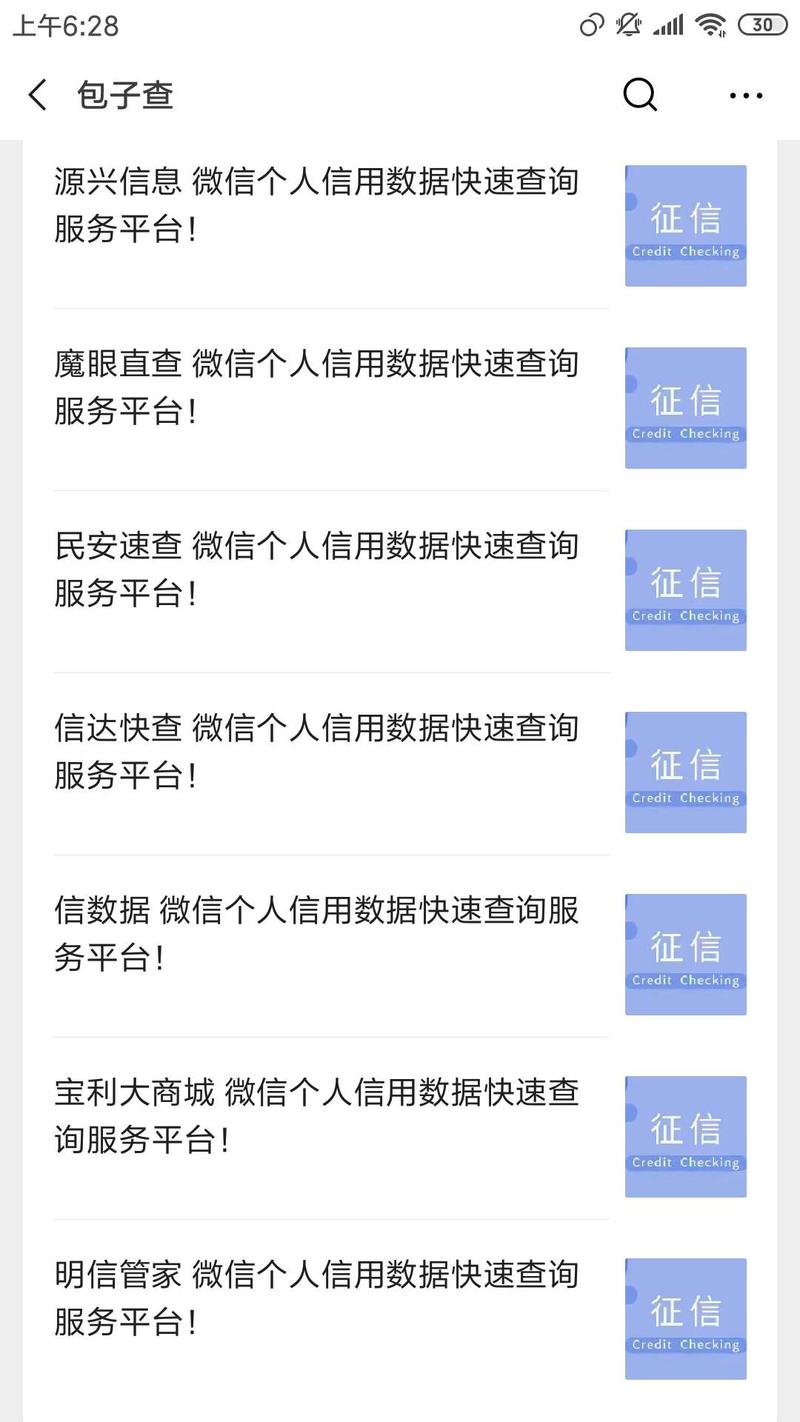
Task: Open the 宝利大商城 result entry
Action: point(317,1116)
